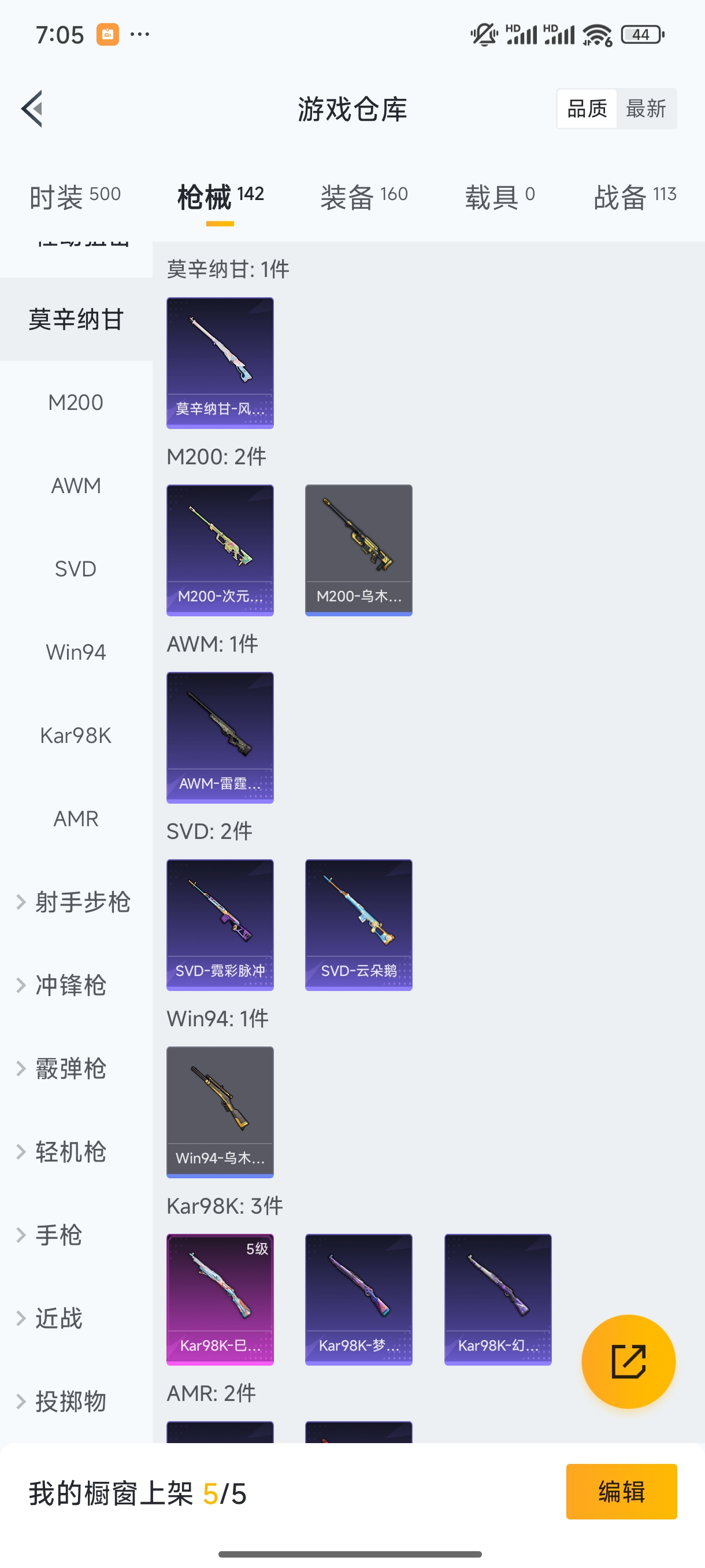Select the AWM-雷霆 skin card
The width and height of the screenshot is (705, 1568).
pyautogui.click(x=220, y=738)
